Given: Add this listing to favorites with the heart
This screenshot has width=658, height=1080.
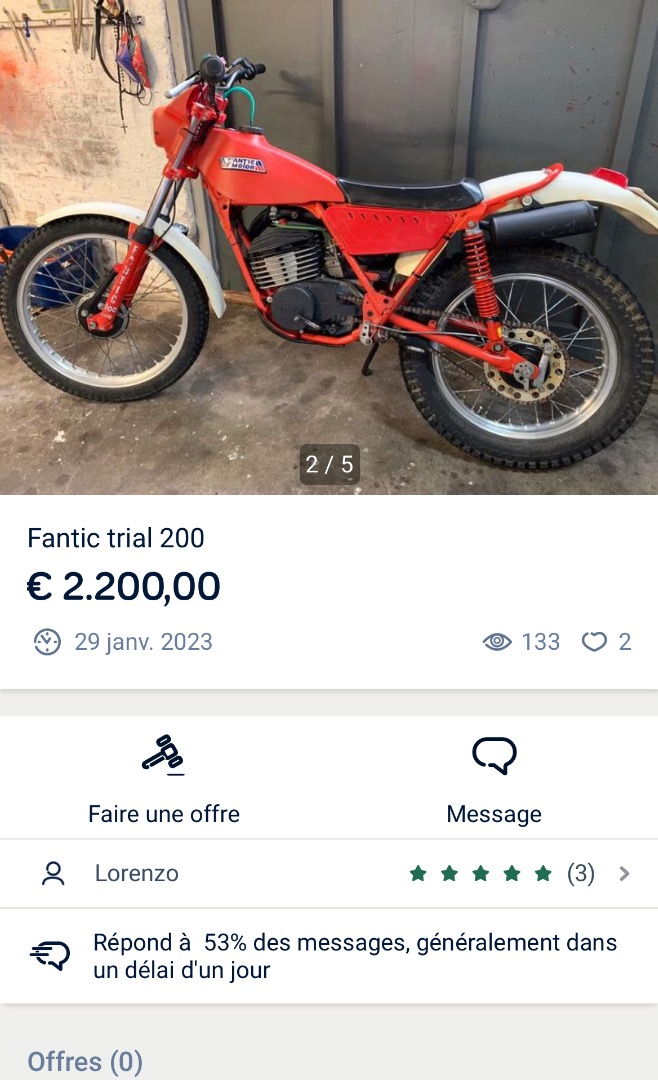Looking at the screenshot, I should tap(595, 642).
